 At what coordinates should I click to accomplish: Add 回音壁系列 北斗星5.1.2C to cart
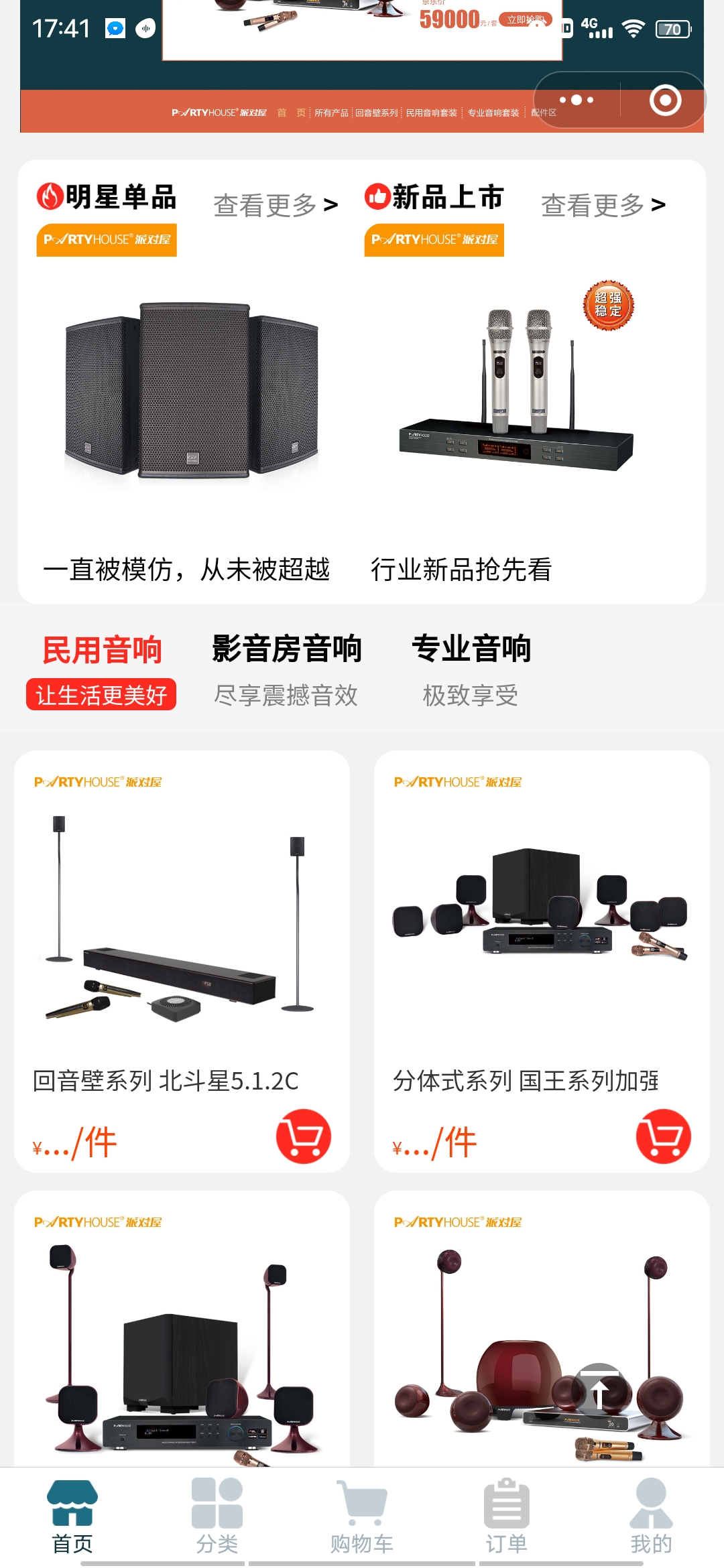(304, 1136)
